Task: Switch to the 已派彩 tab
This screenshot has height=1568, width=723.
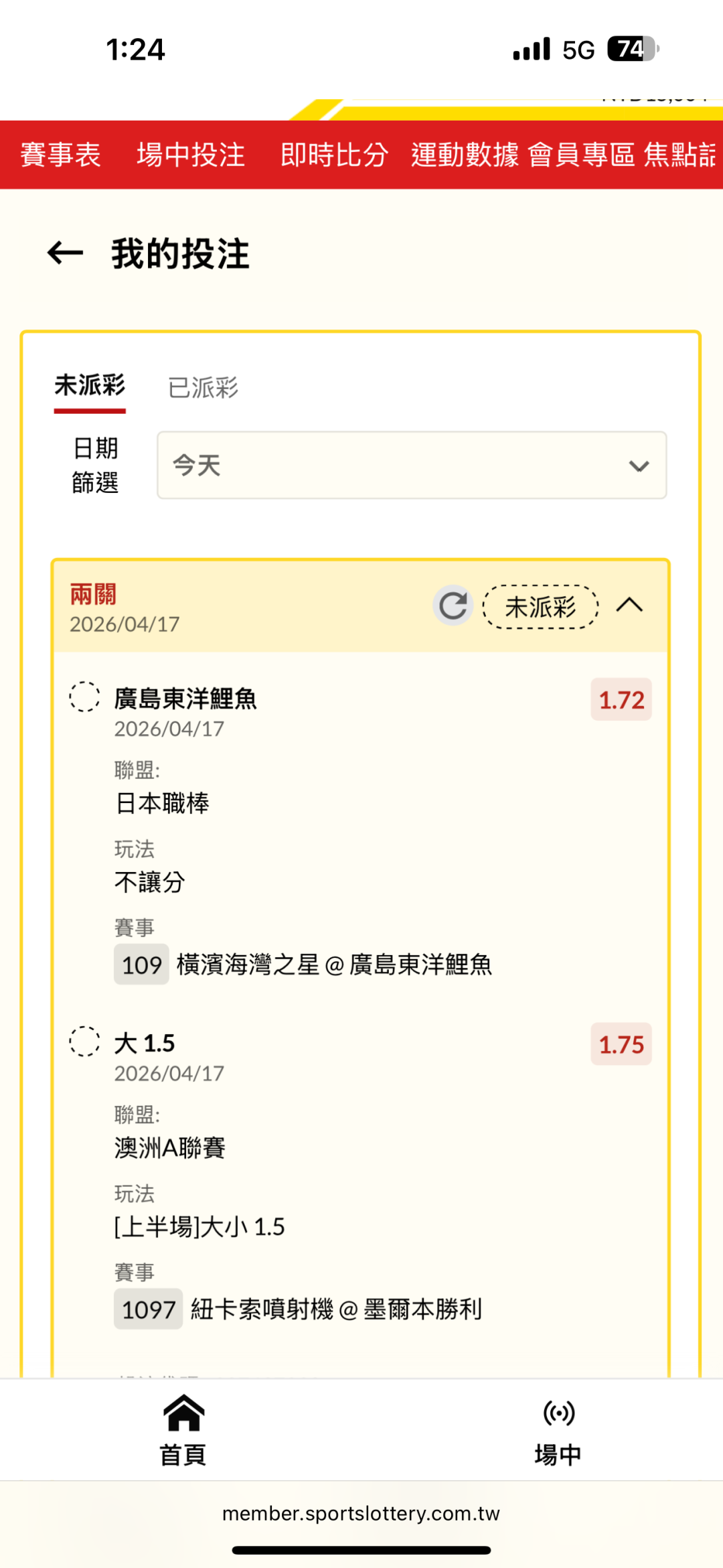Action: pyautogui.click(x=204, y=387)
